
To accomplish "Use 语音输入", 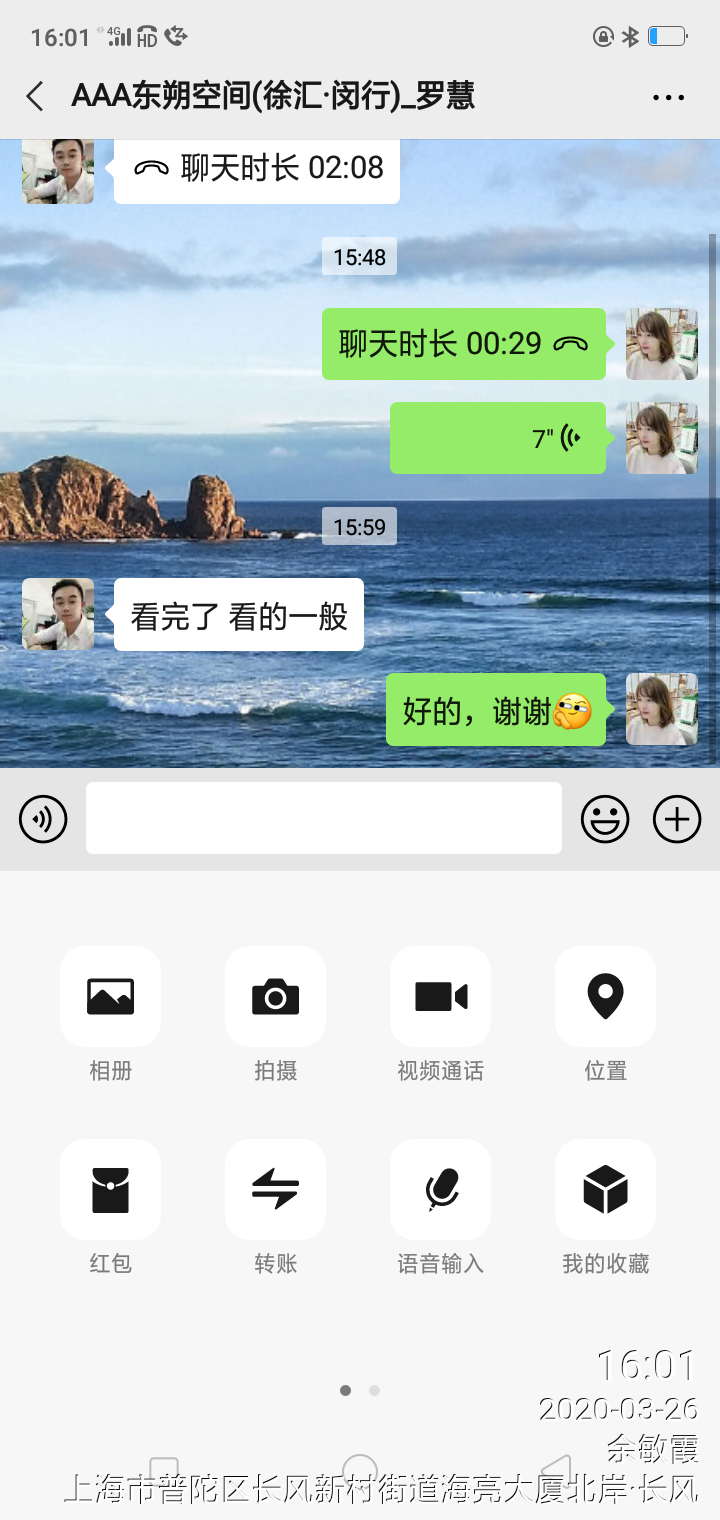I will click(x=440, y=1190).
